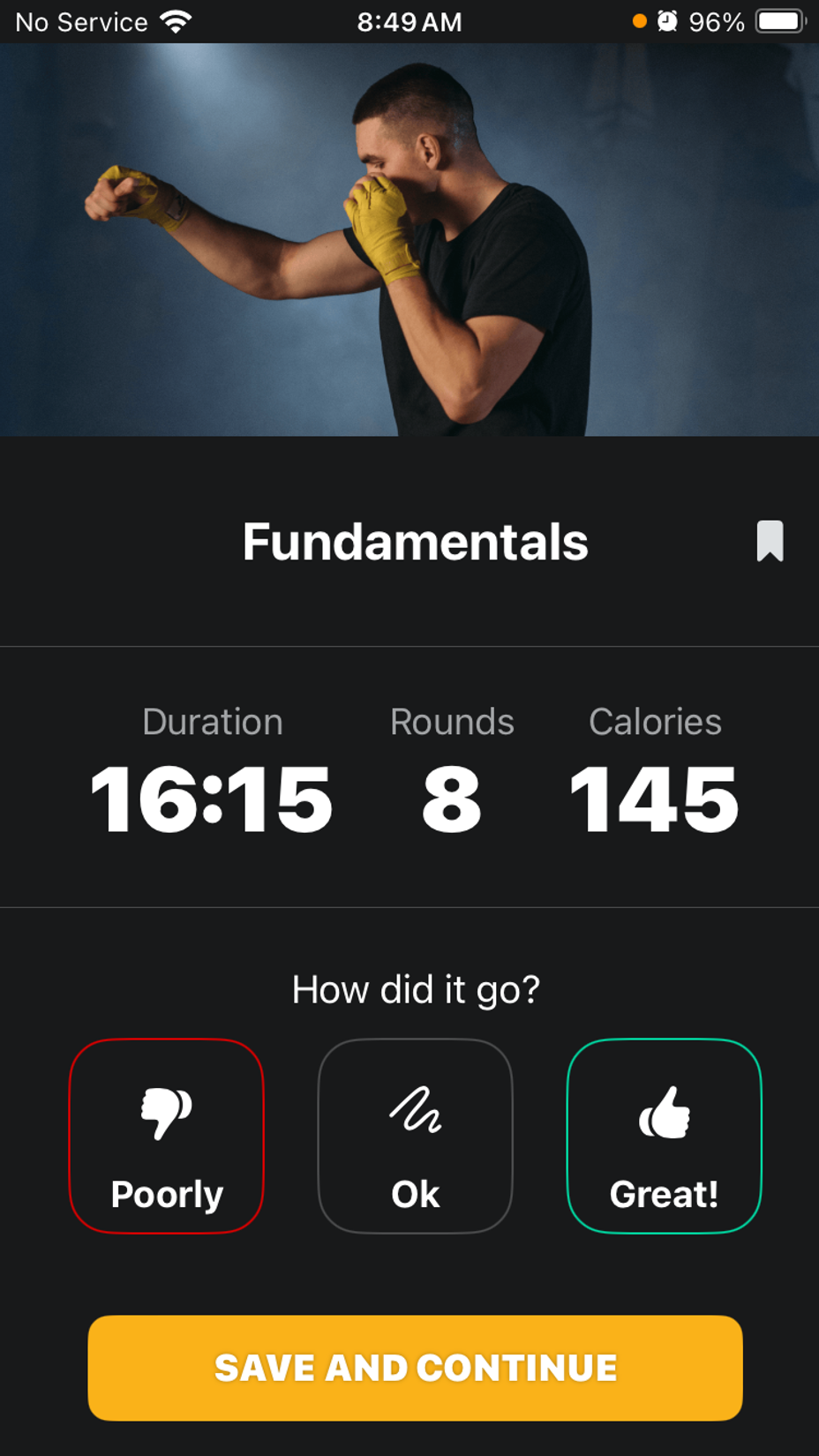This screenshot has height=1456, width=819.
Task: Select the Ok rating
Action: [x=415, y=1137]
